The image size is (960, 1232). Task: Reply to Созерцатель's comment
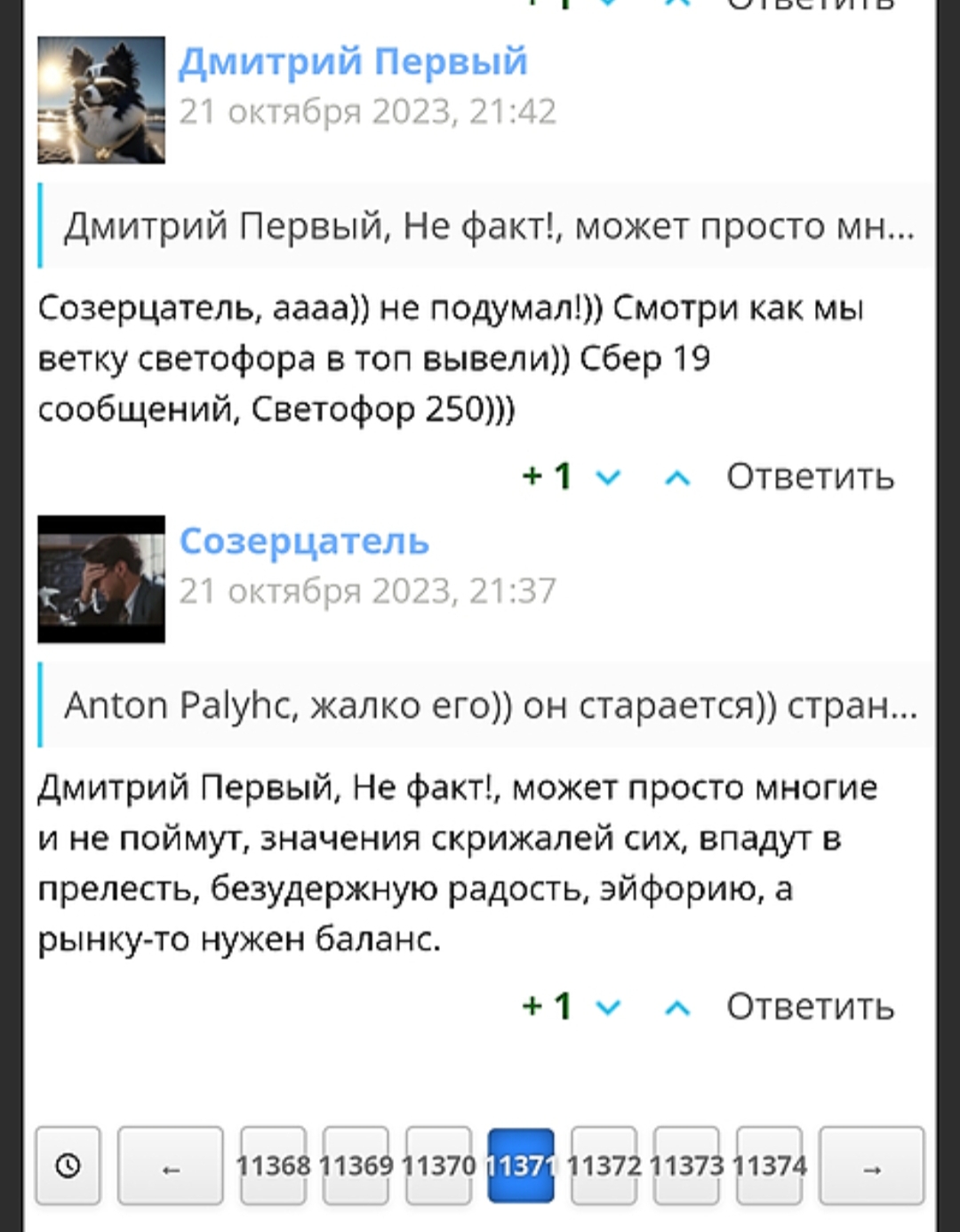(810, 1007)
